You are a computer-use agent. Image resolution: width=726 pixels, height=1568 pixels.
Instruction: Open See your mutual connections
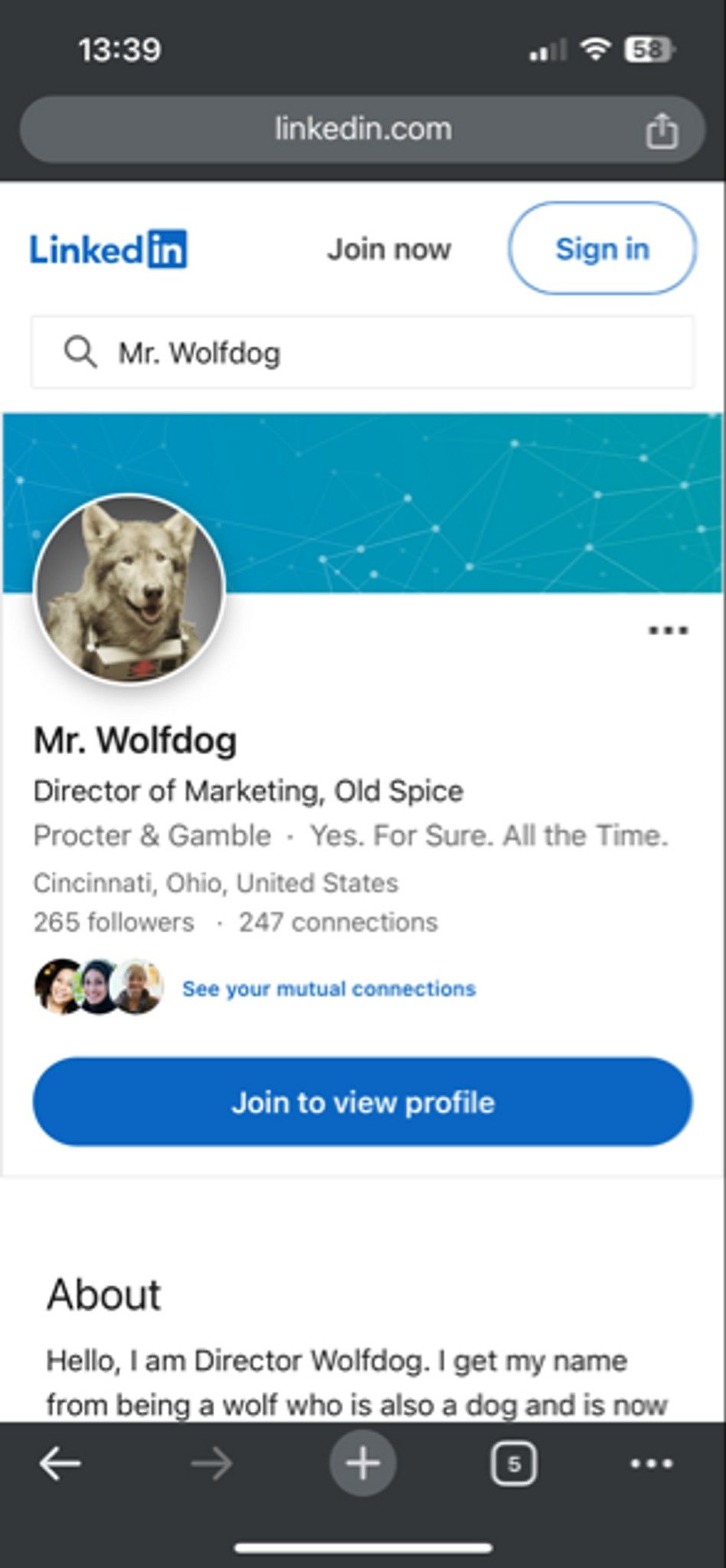click(x=329, y=988)
